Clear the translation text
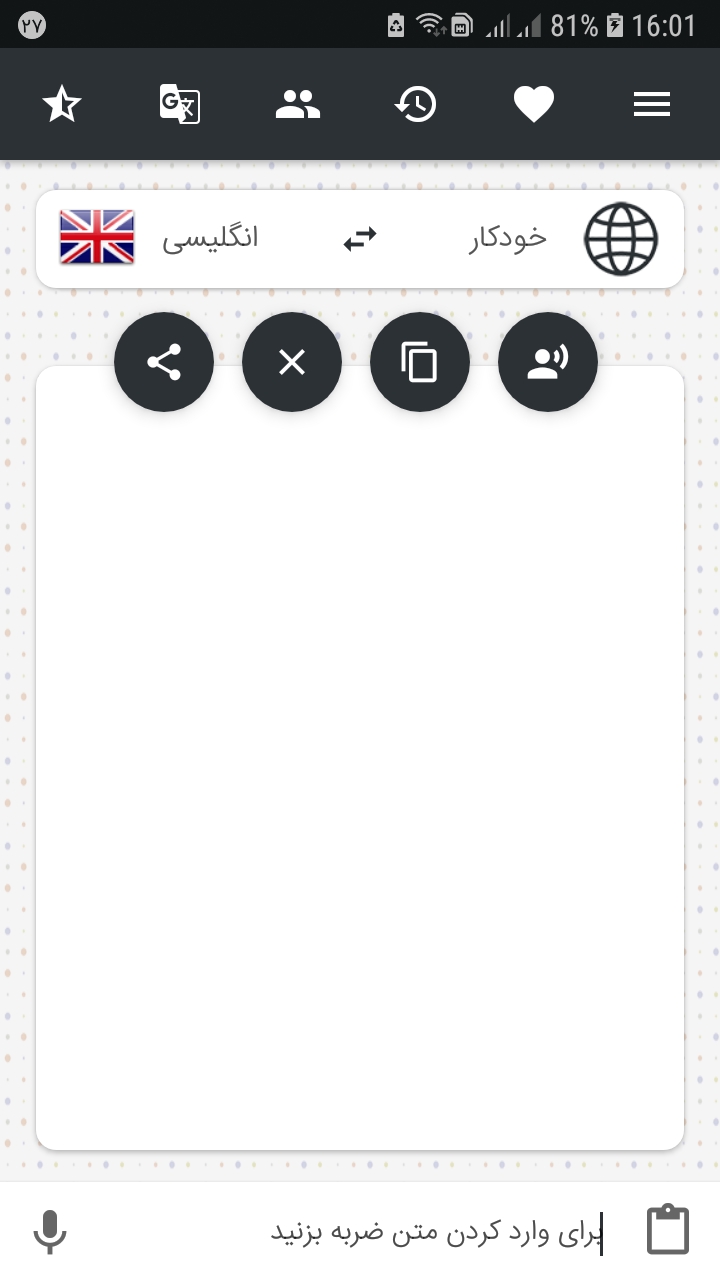 292,362
